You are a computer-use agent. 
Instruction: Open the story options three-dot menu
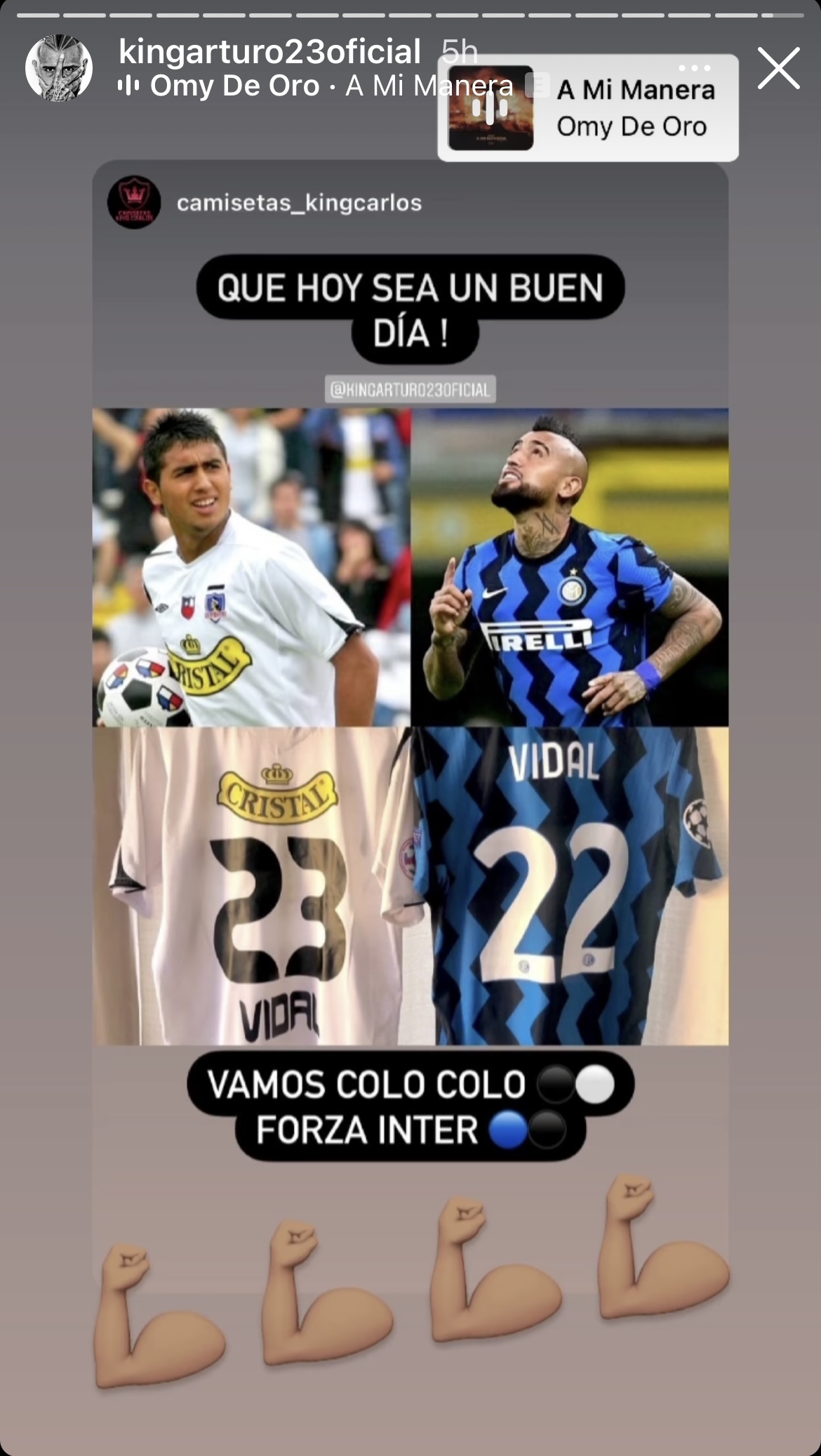coord(695,68)
